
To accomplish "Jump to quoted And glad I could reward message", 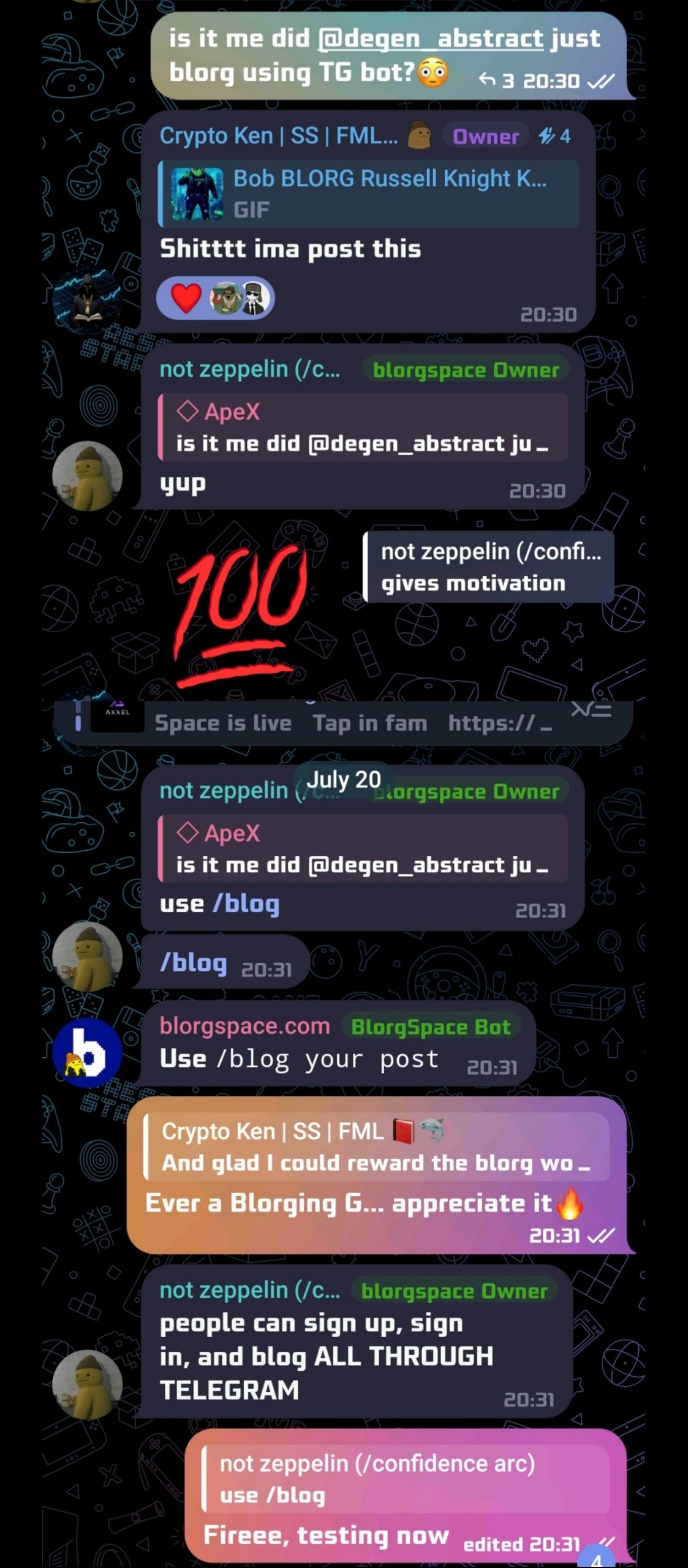I will point(376,1147).
